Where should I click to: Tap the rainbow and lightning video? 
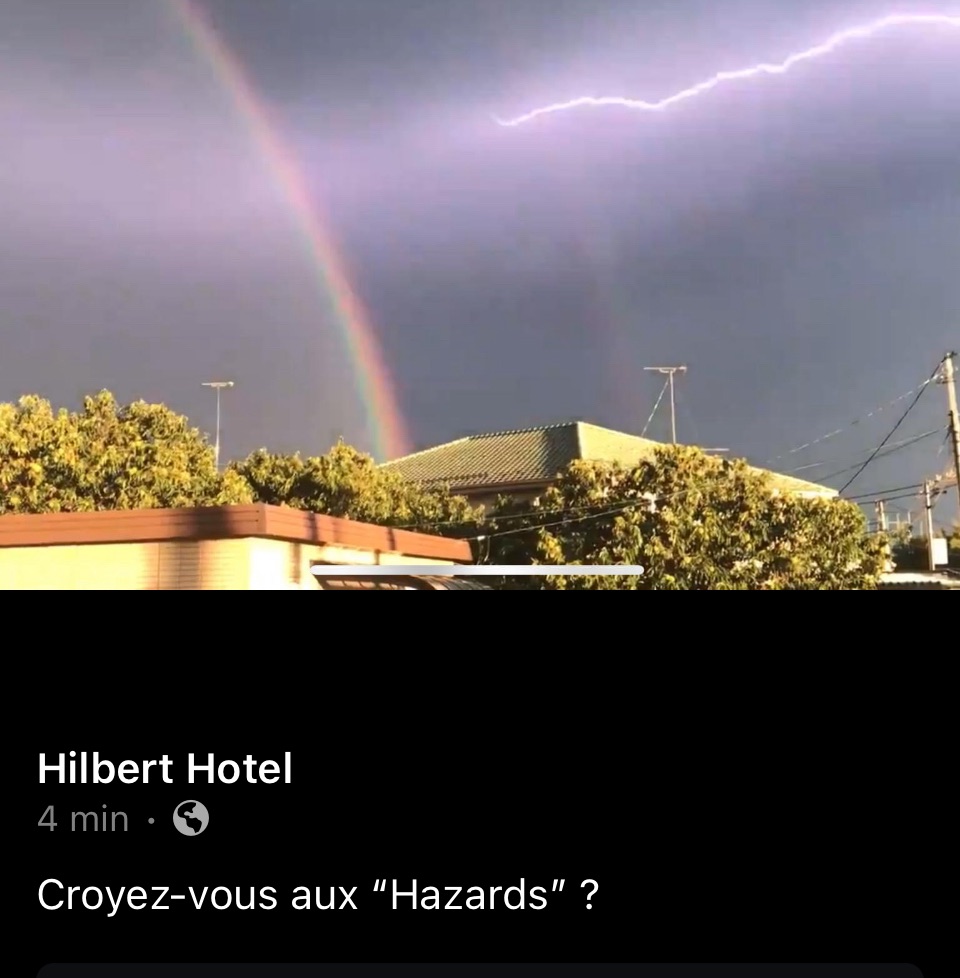pyautogui.click(x=480, y=290)
